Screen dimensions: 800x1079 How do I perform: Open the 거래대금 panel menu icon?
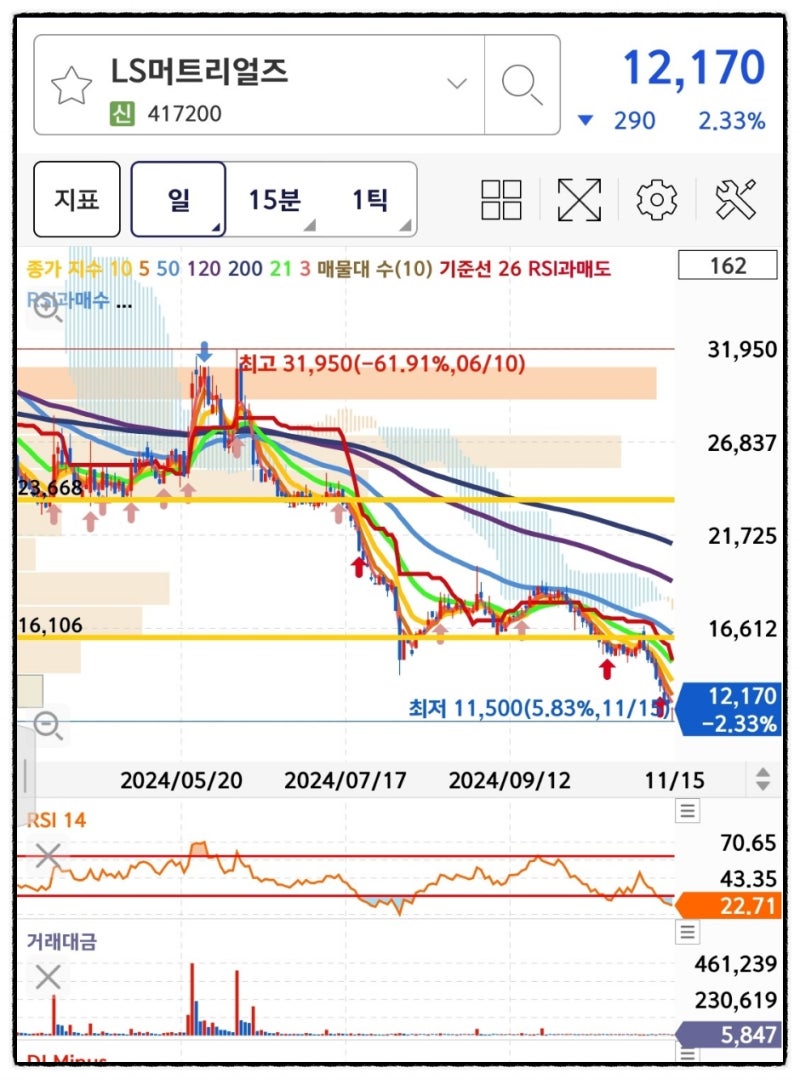(x=687, y=932)
